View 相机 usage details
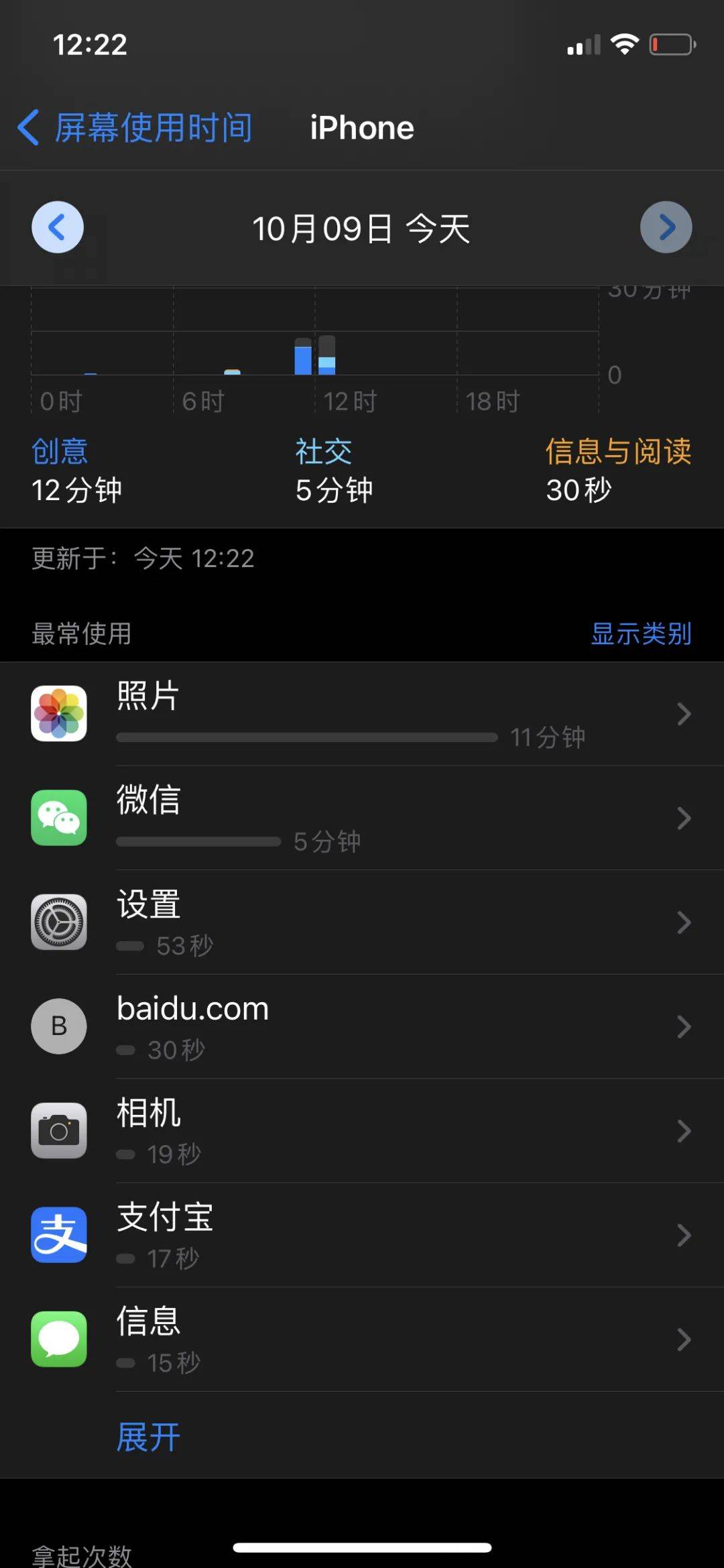 (362, 1131)
